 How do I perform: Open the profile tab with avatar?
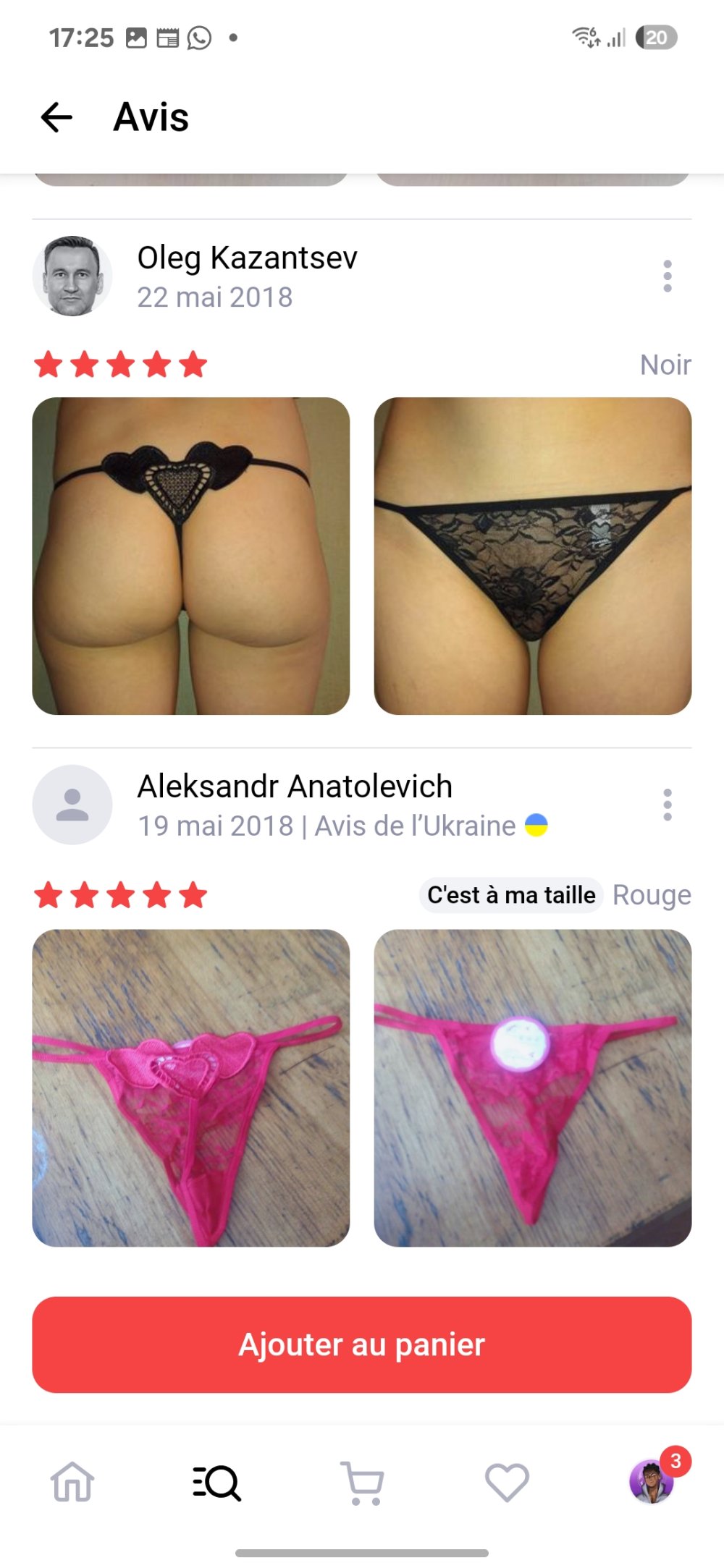click(x=652, y=1481)
